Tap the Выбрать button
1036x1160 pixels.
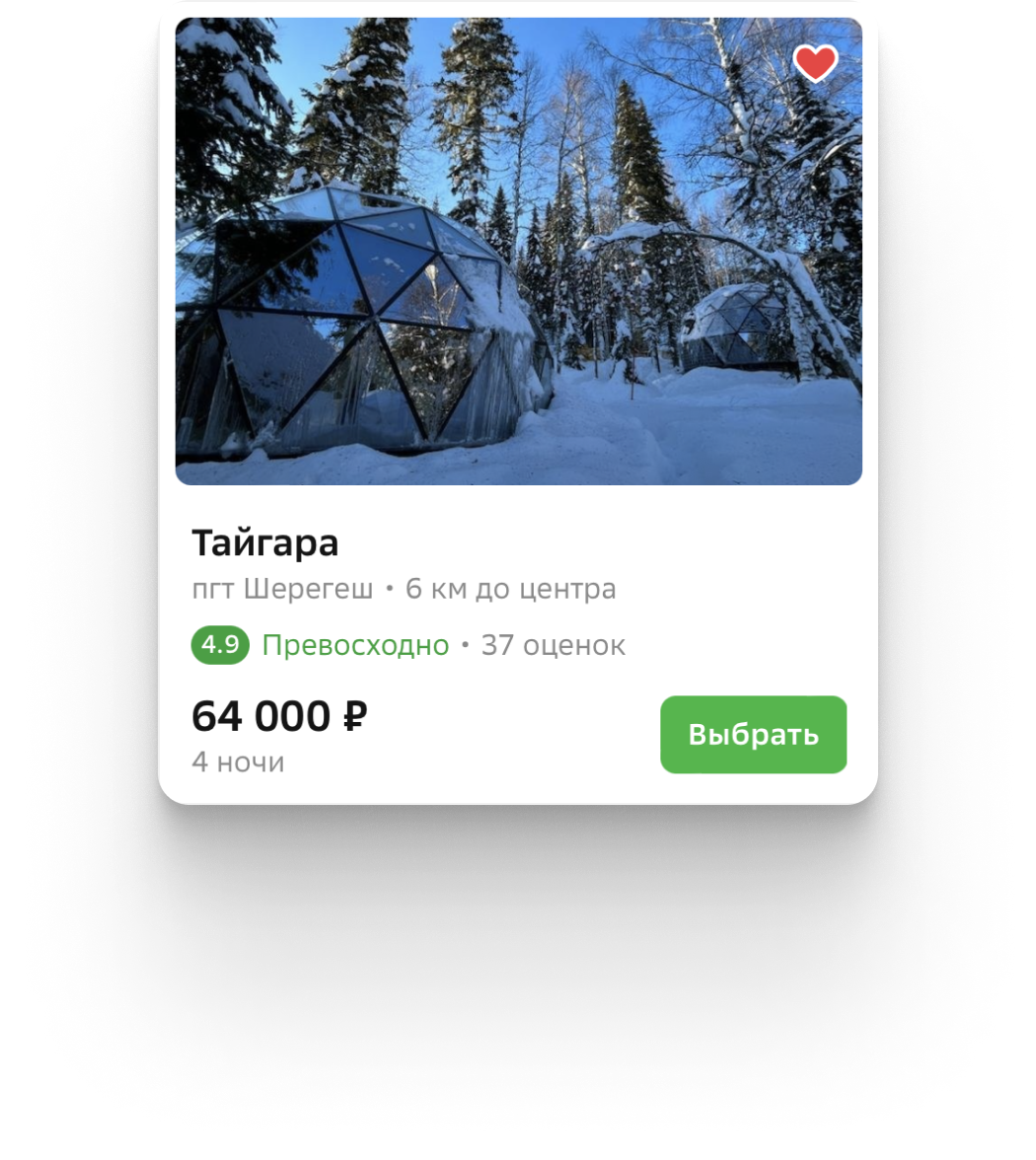[753, 735]
